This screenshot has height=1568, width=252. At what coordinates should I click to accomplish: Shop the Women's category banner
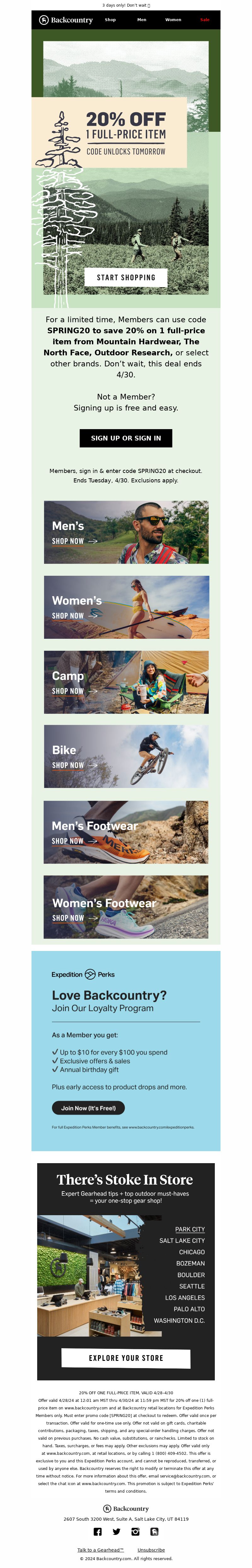[x=126, y=607]
